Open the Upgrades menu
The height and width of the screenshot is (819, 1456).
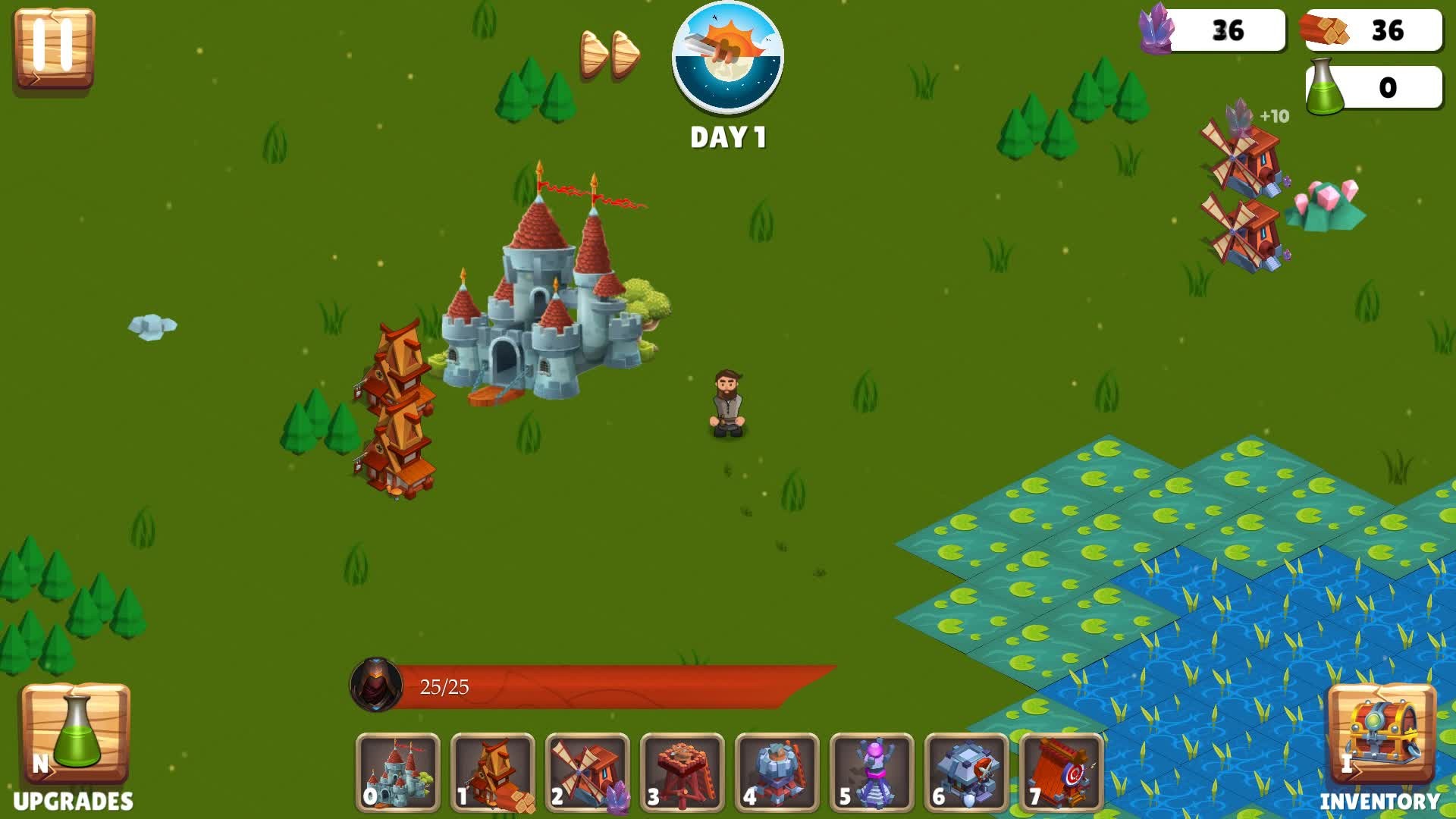[x=75, y=734]
